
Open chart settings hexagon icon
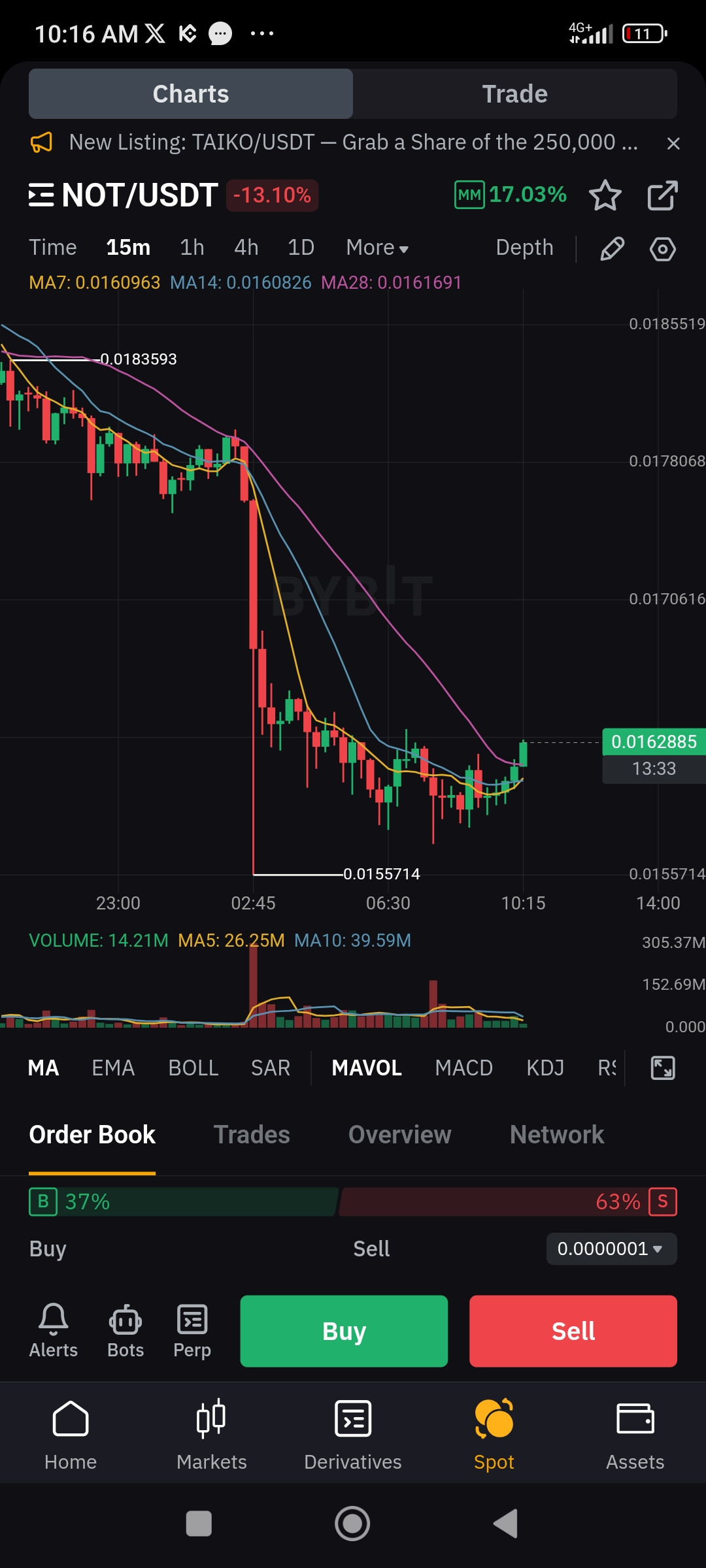[662, 249]
